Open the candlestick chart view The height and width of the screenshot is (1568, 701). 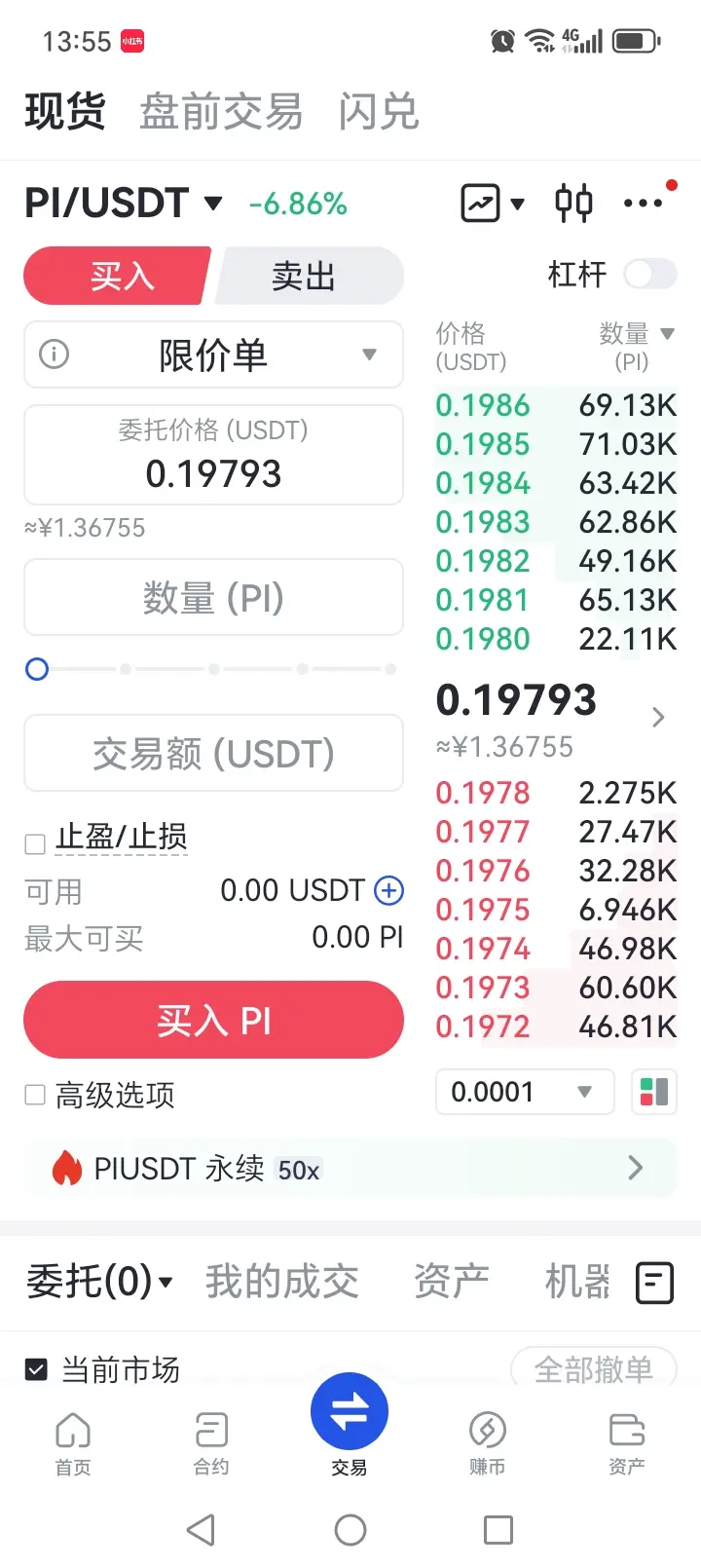[x=573, y=204]
